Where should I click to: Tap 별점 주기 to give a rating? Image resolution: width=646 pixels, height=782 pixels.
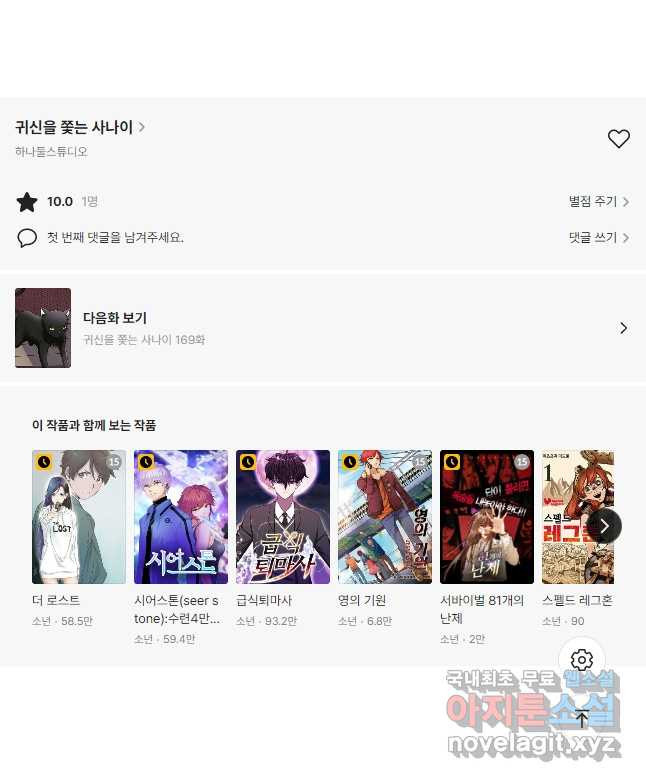(599, 201)
